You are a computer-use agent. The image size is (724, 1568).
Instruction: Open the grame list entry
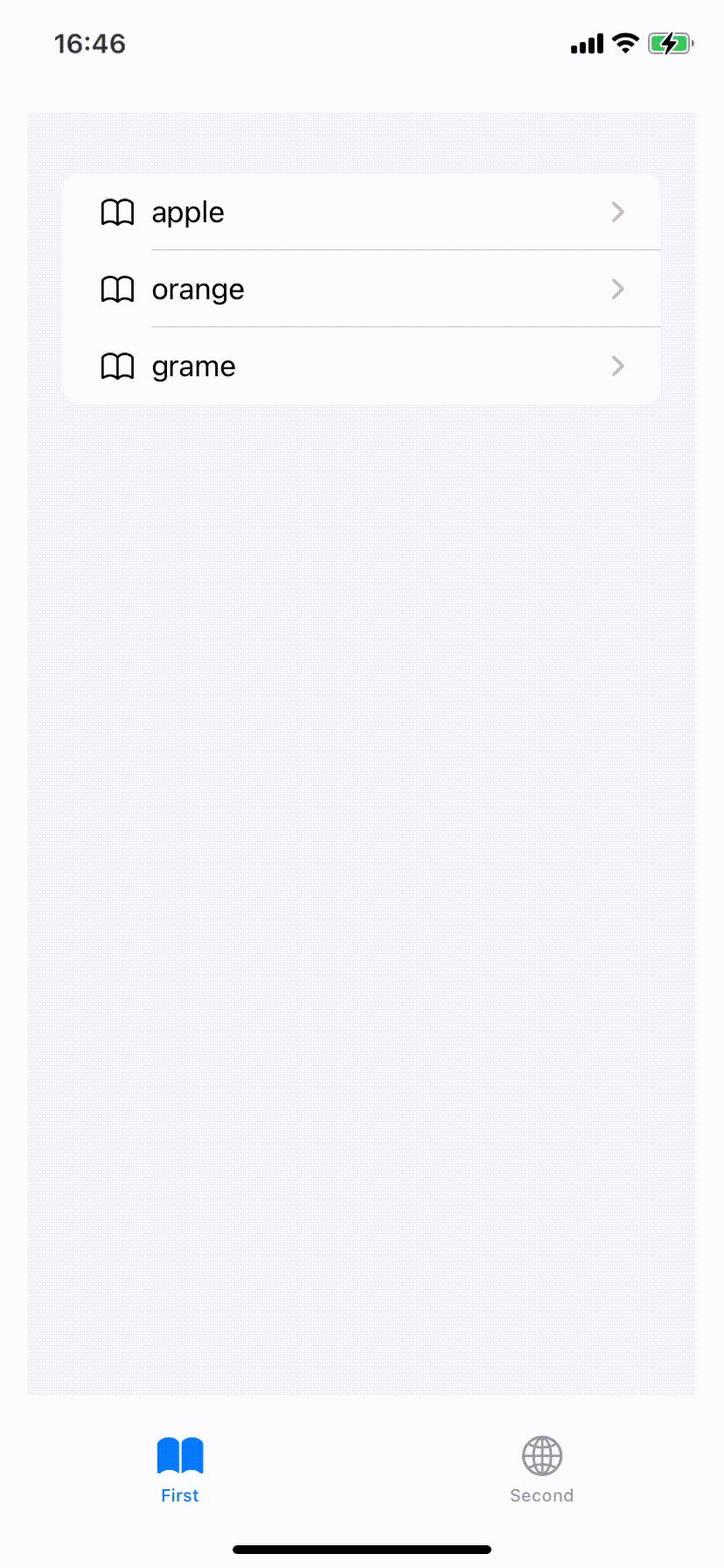(x=350, y=366)
